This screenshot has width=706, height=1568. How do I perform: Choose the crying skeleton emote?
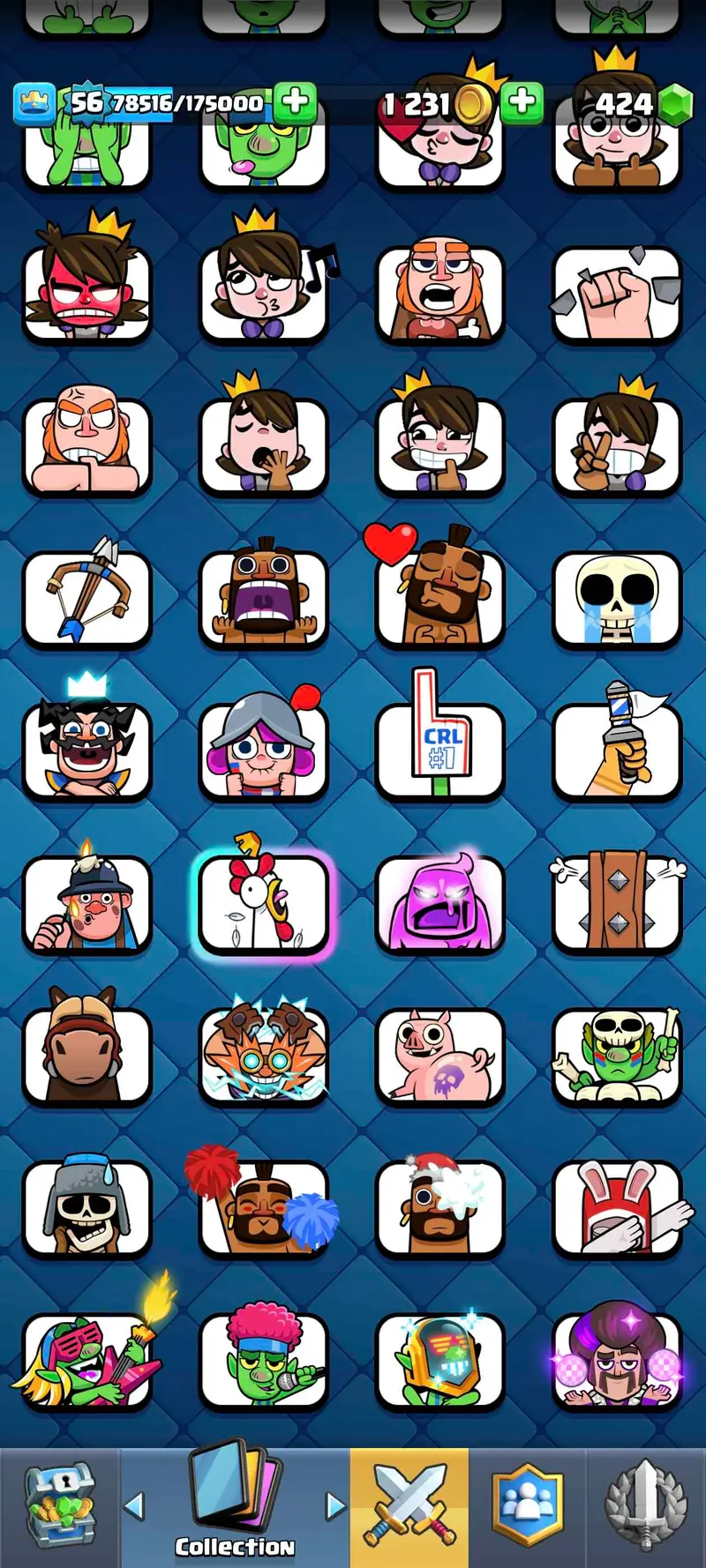pyautogui.click(x=617, y=600)
